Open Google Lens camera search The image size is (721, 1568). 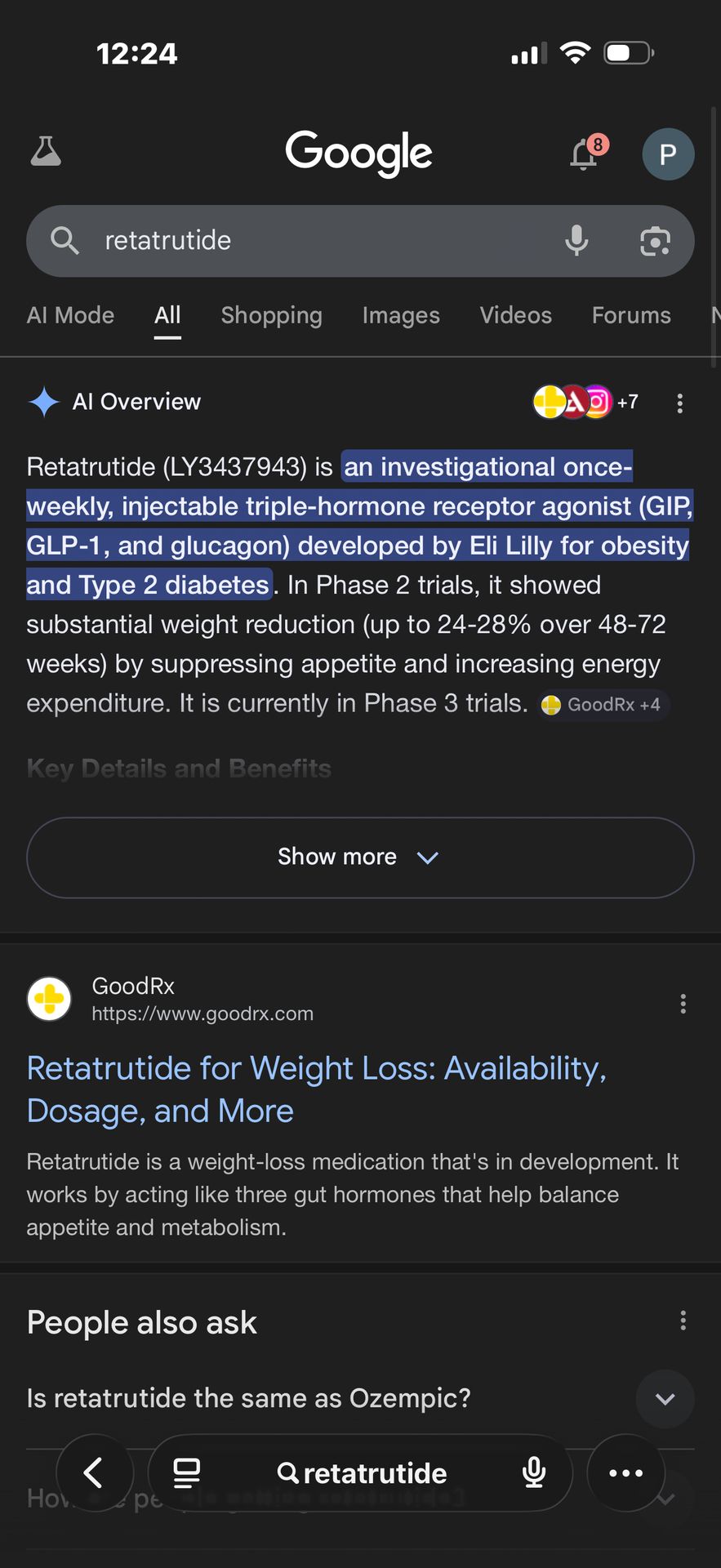coord(655,241)
